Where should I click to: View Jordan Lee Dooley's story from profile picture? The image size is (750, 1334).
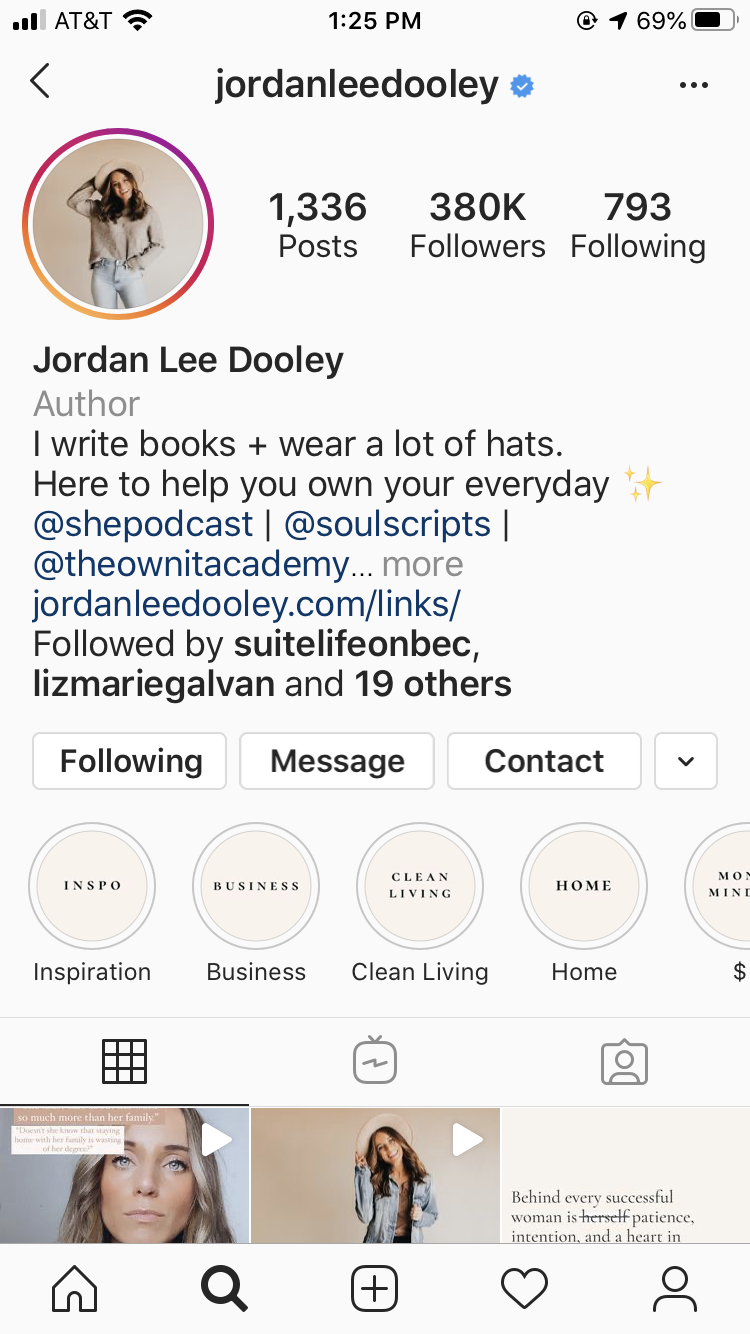pos(119,224)
